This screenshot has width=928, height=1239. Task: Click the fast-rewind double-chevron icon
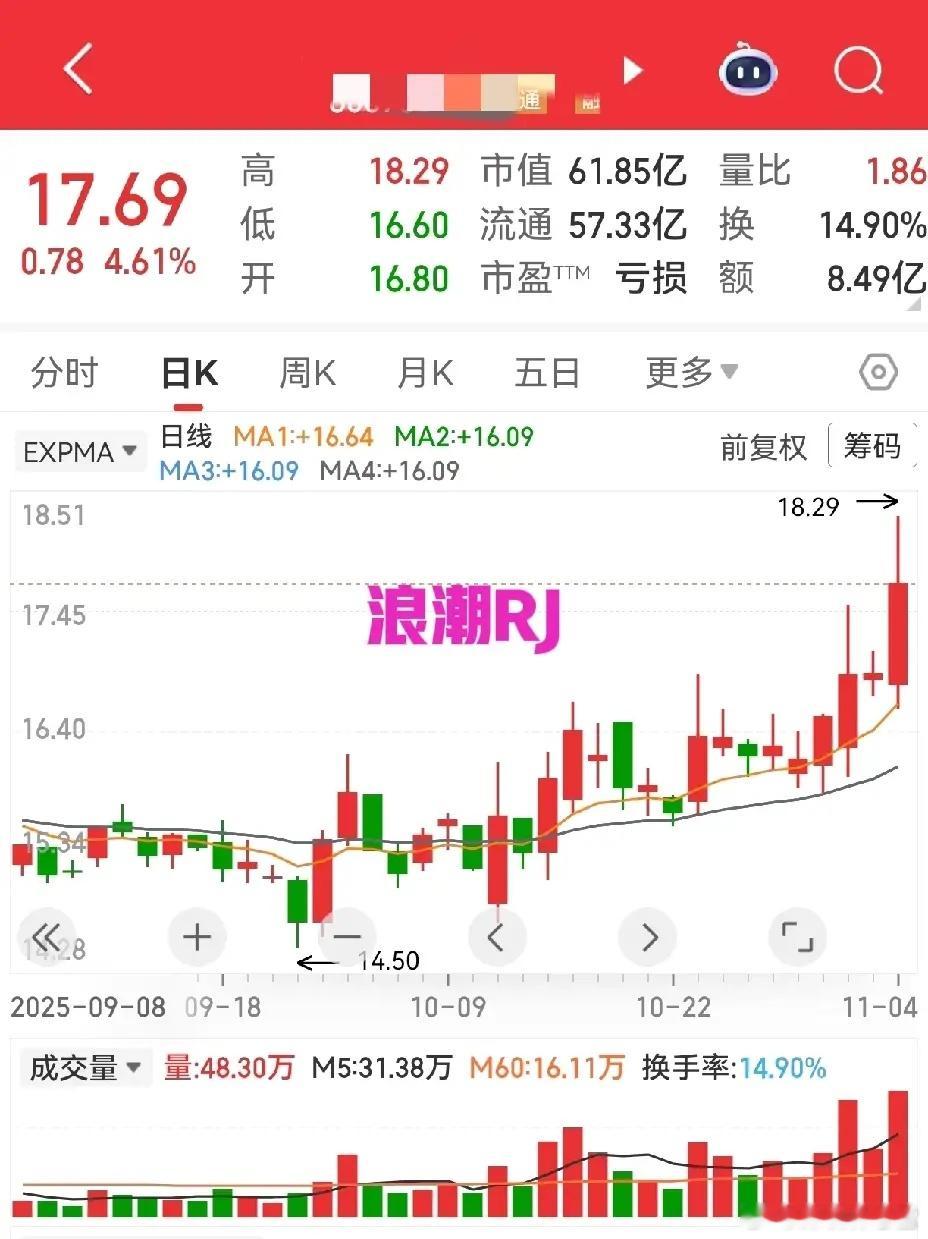tap(46, 936)
